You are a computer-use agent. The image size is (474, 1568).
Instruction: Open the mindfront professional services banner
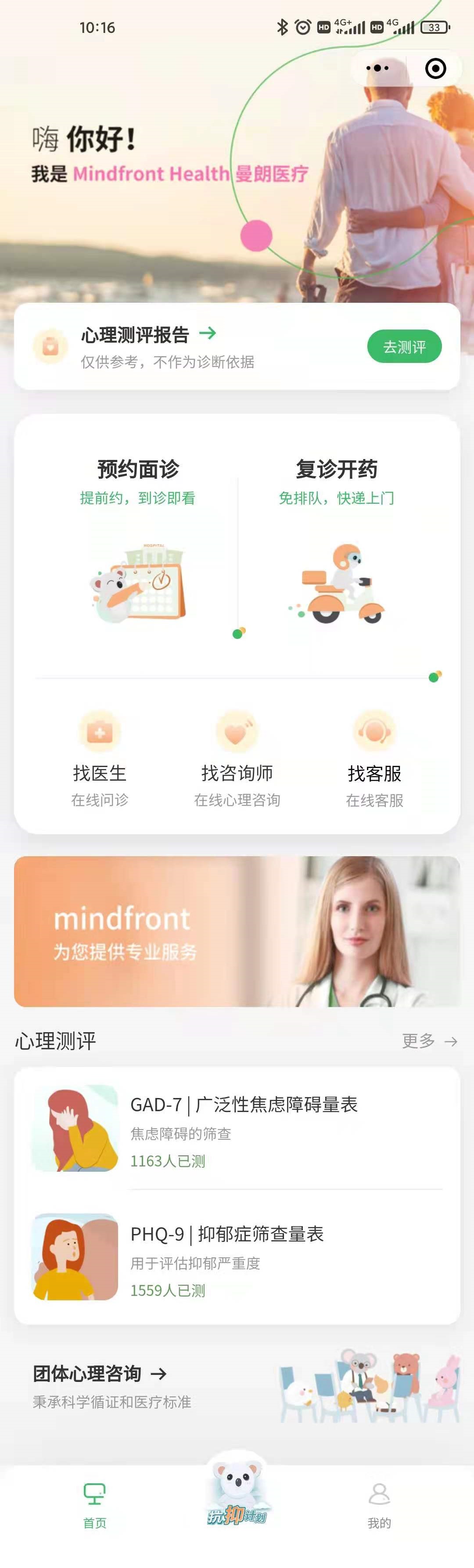[237, 931]
